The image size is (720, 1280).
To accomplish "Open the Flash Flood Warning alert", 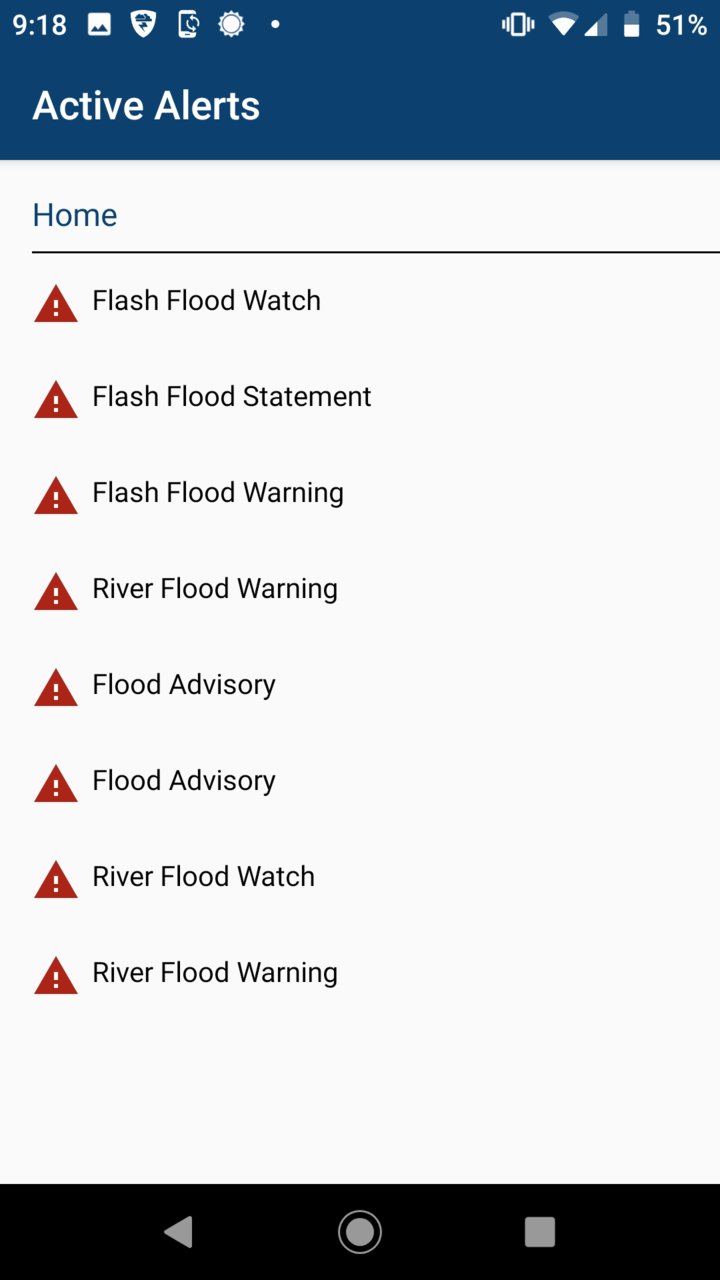I will [360, 493].
